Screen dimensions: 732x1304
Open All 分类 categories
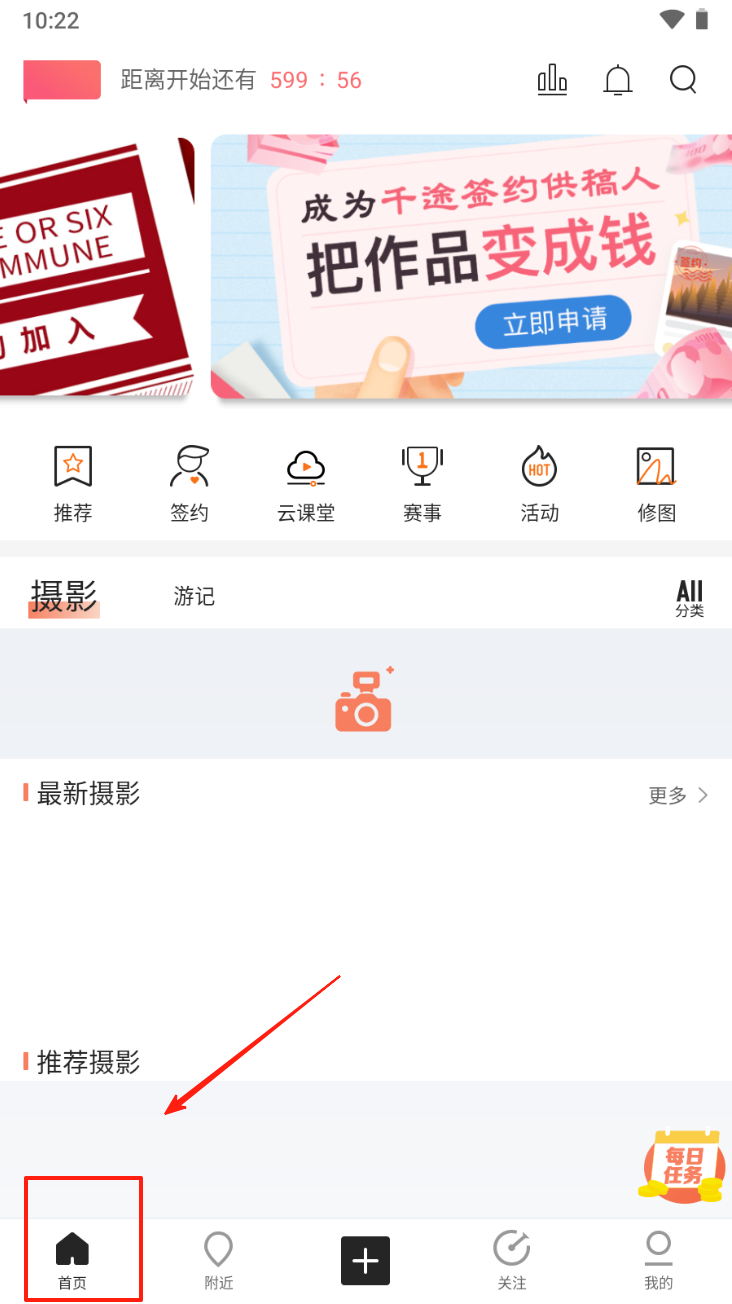[690, 598]
